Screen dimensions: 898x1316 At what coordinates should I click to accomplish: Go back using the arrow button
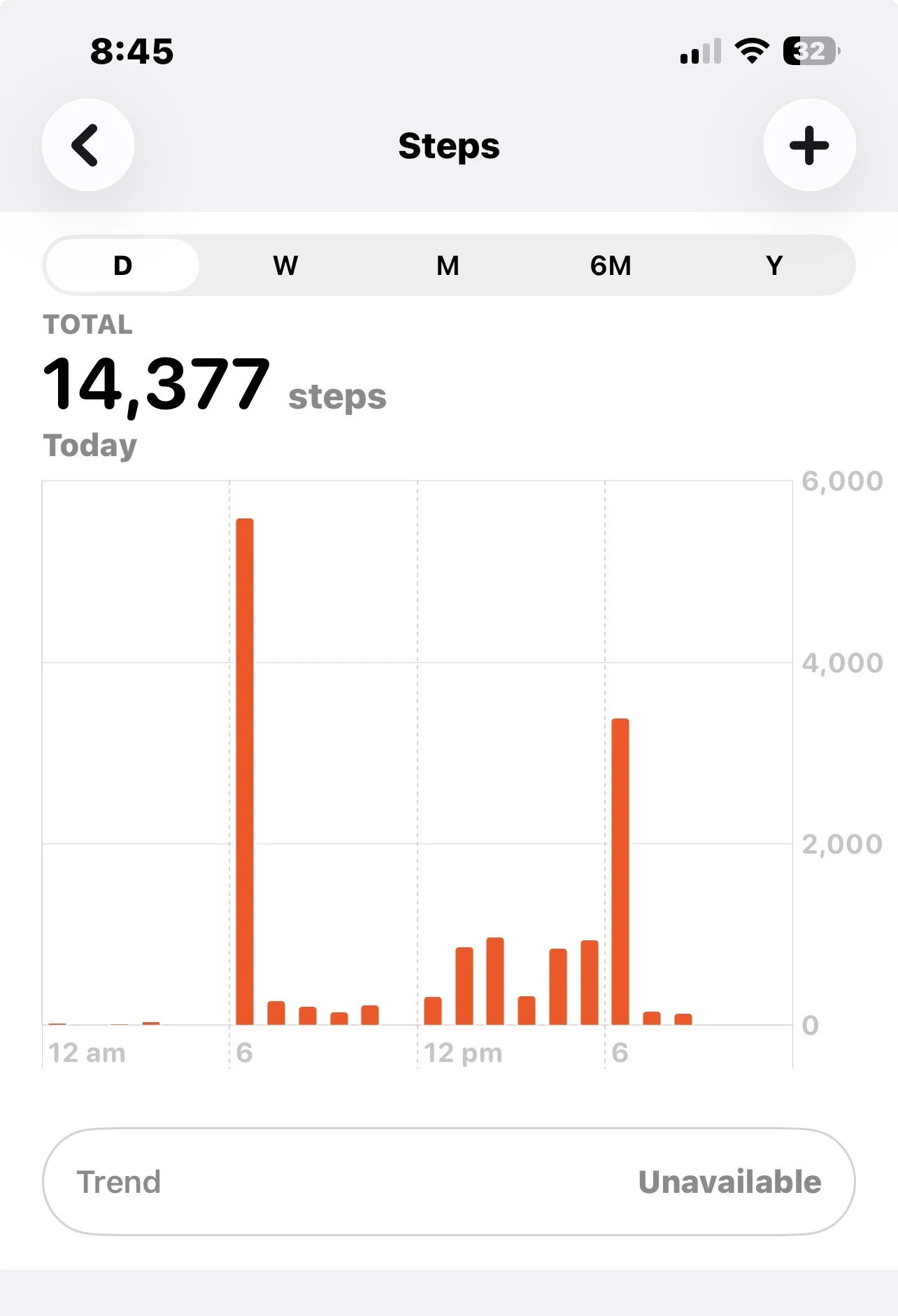(x=88, y=145)
